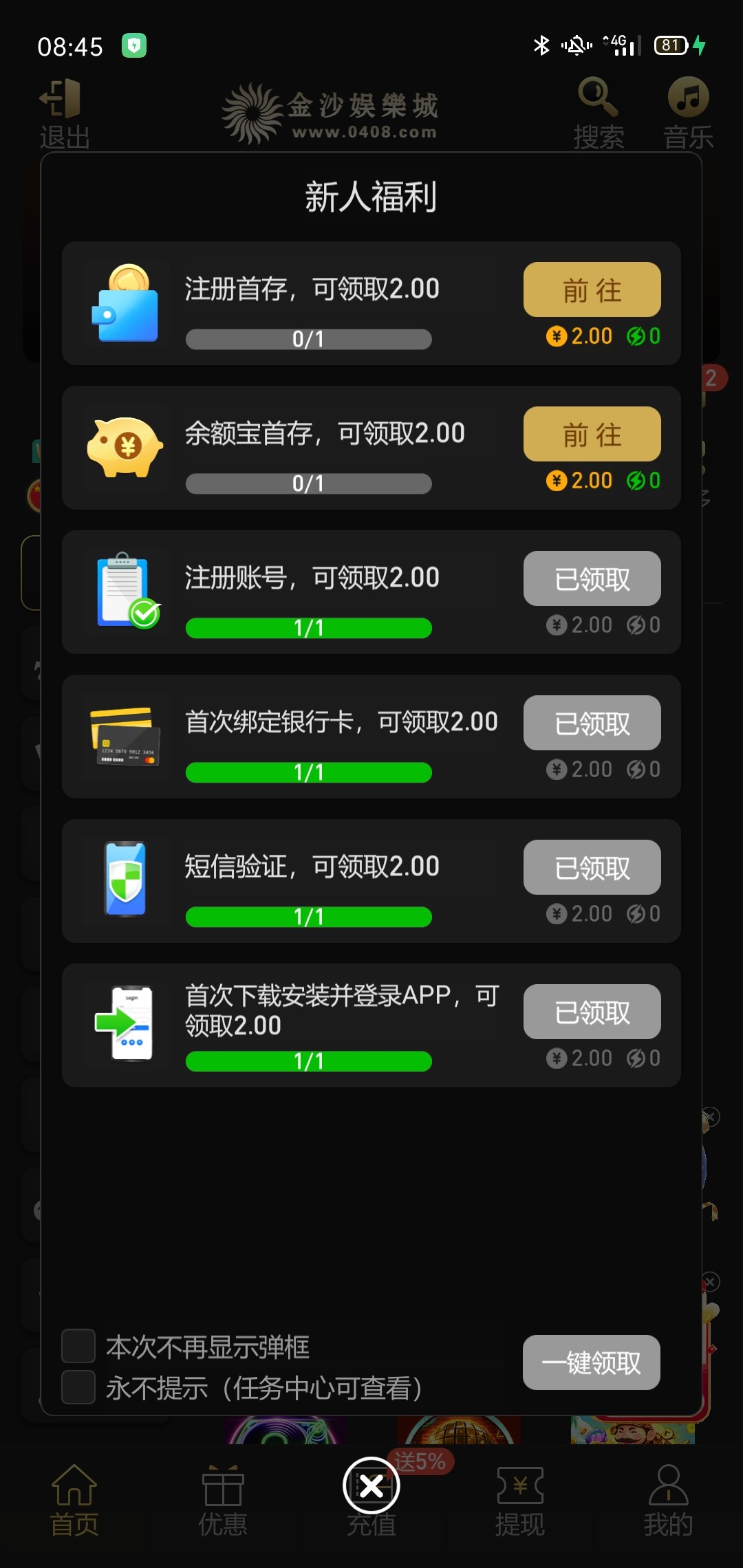Tap the 一键领取 button

point(592,1362)
